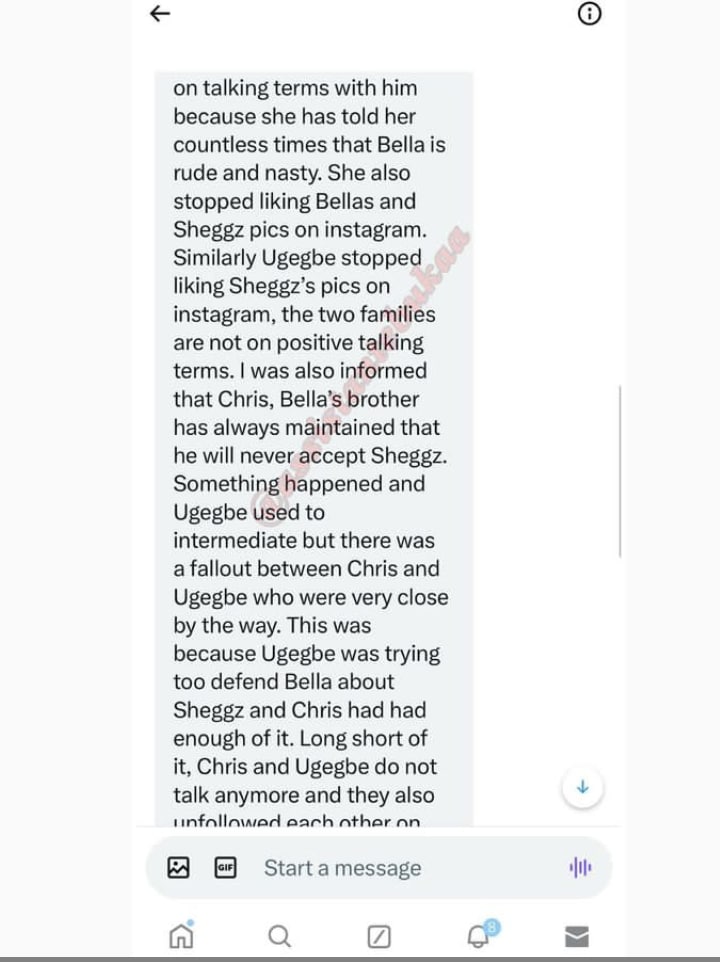The height and width of the screenshot is (962, 720).
Task: Switch to the Home tab
Action: click(x=181, y=935)
